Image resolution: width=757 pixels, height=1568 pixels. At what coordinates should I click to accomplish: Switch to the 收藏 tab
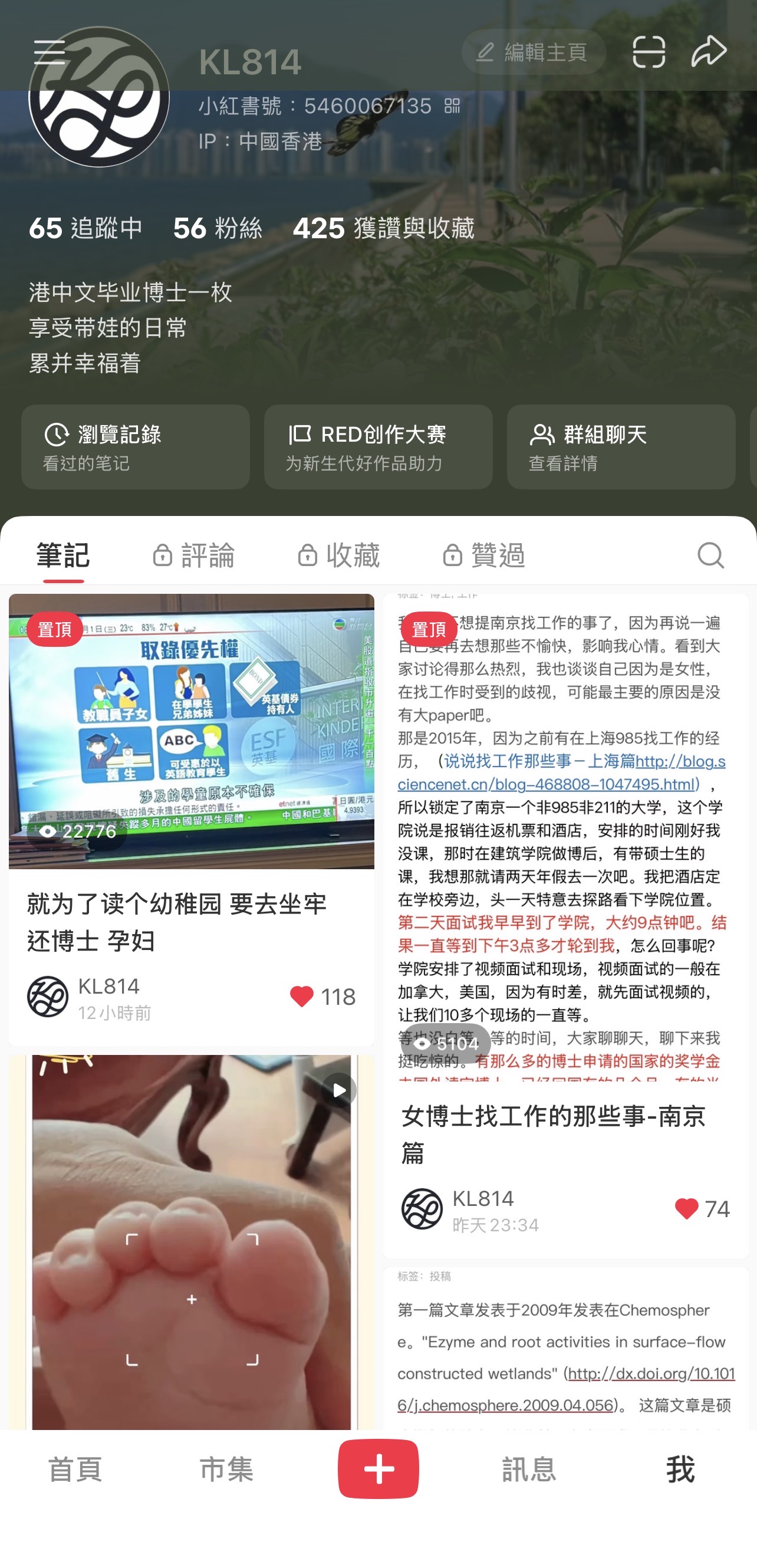click(339, 555)
